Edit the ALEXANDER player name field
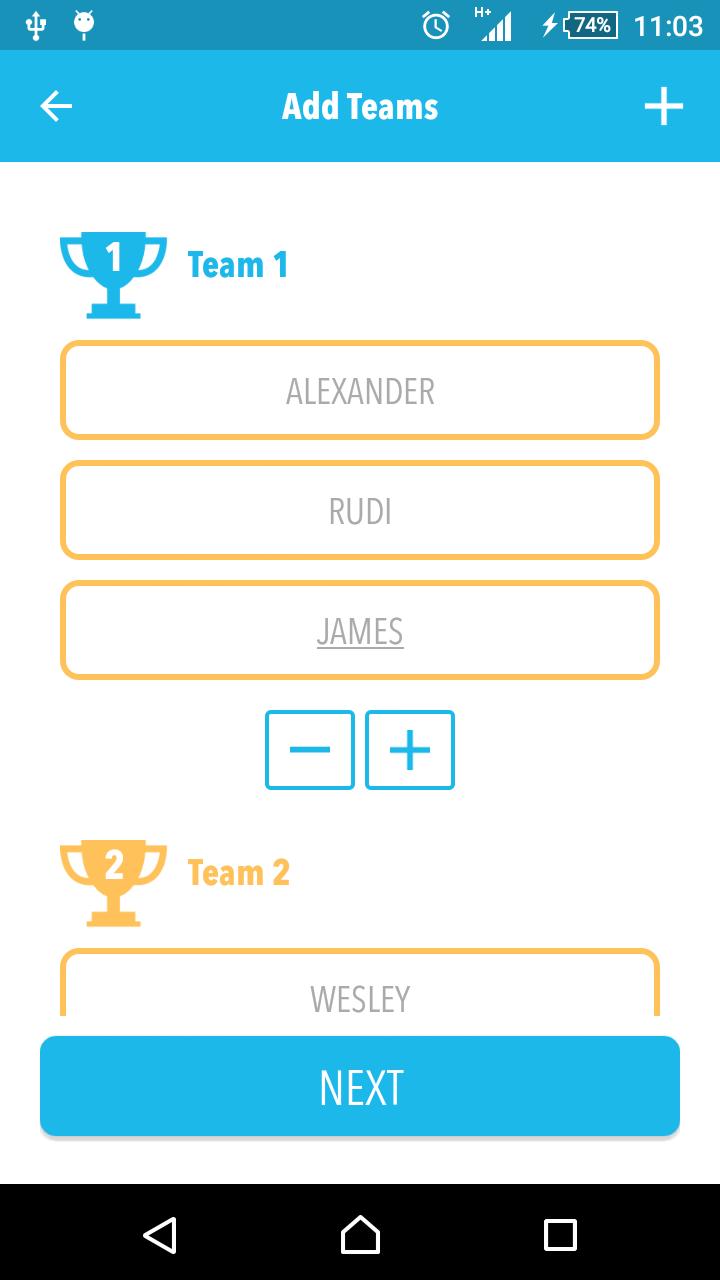This screenshot has height=1280, width=720. tap(360, 391)
